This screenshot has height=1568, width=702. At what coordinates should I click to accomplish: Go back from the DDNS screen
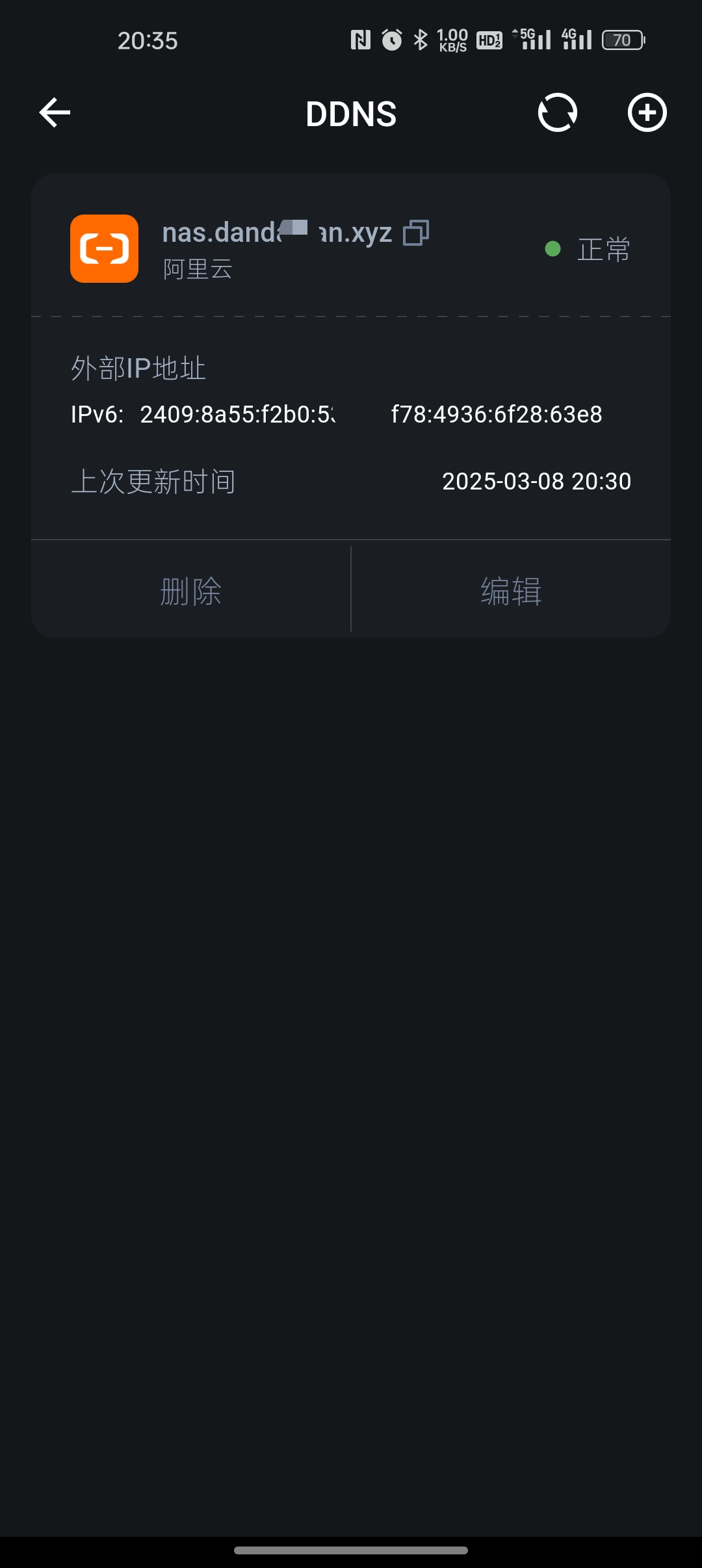[55, 113]
